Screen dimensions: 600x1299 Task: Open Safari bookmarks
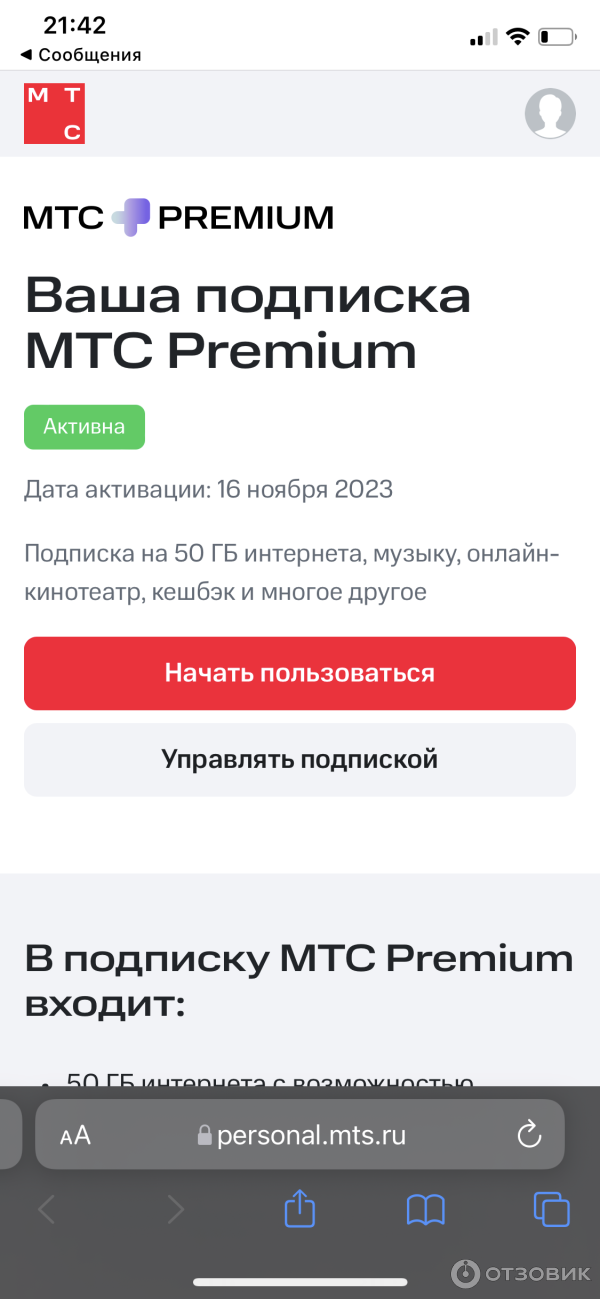coord(425,1209)
